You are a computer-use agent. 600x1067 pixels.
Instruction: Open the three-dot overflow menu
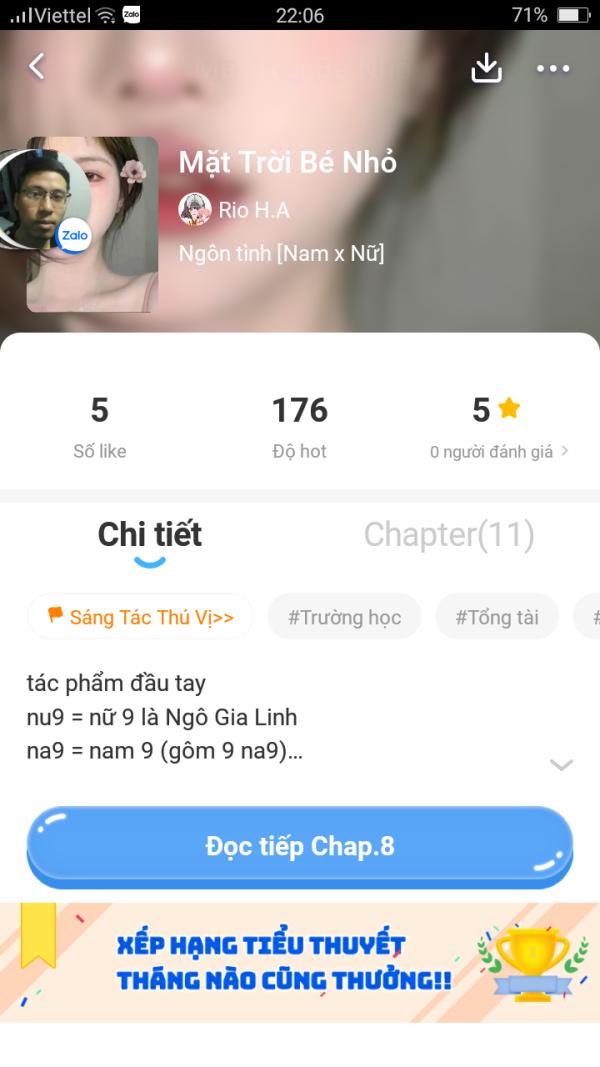[x=553, y=68]
